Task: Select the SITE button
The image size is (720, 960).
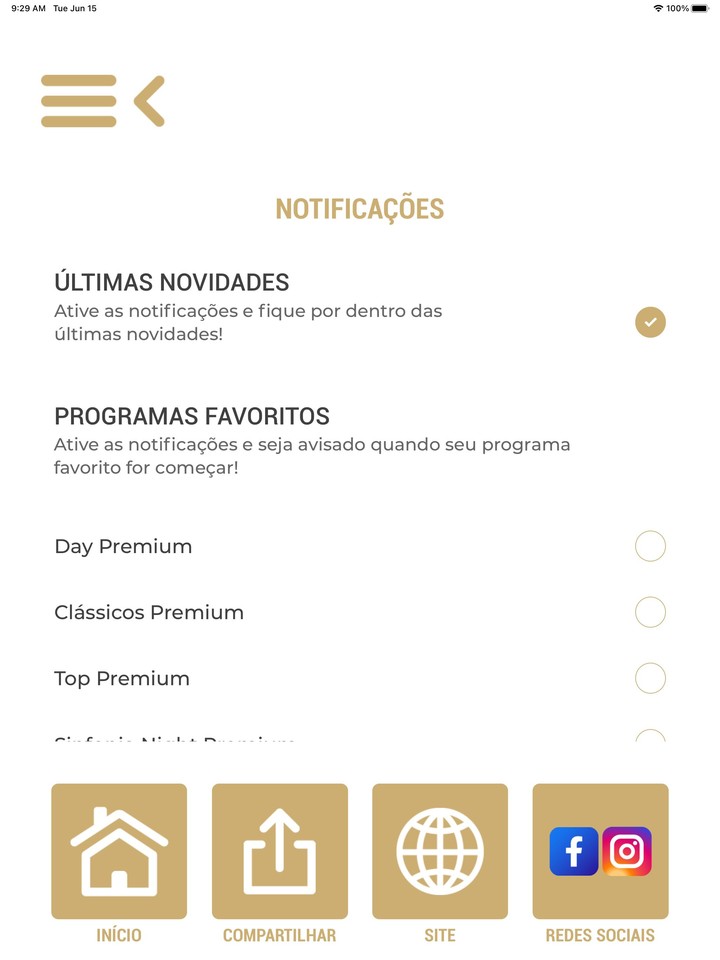Action: click(x=440, y=935)
